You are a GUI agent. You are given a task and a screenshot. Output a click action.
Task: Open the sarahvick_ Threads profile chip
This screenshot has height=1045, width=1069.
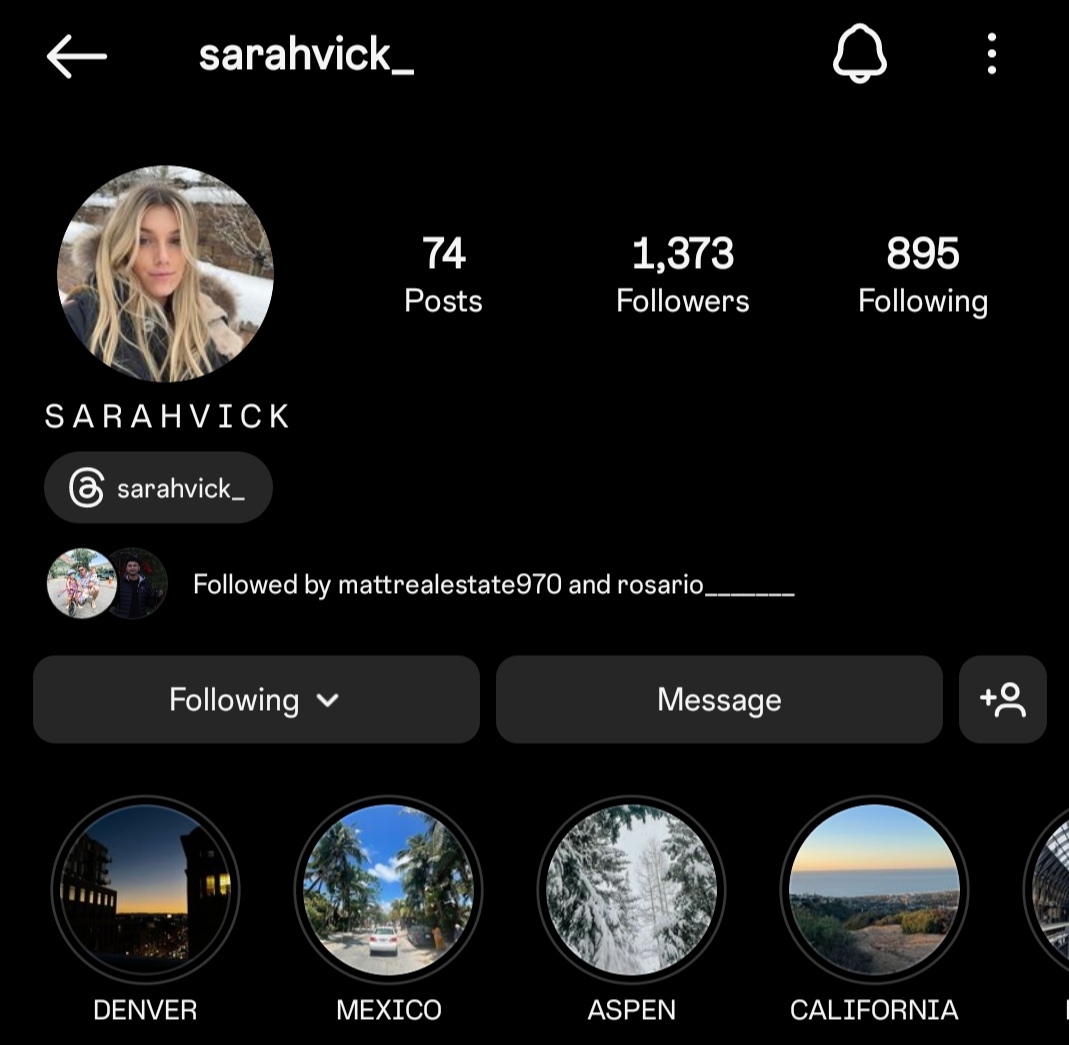tap(158, 488)
